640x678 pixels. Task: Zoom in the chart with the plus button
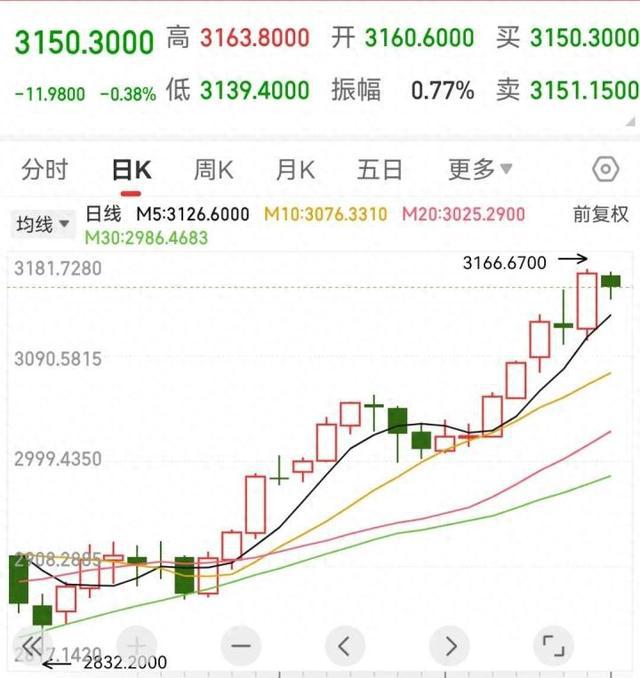[x=137, y=644]
